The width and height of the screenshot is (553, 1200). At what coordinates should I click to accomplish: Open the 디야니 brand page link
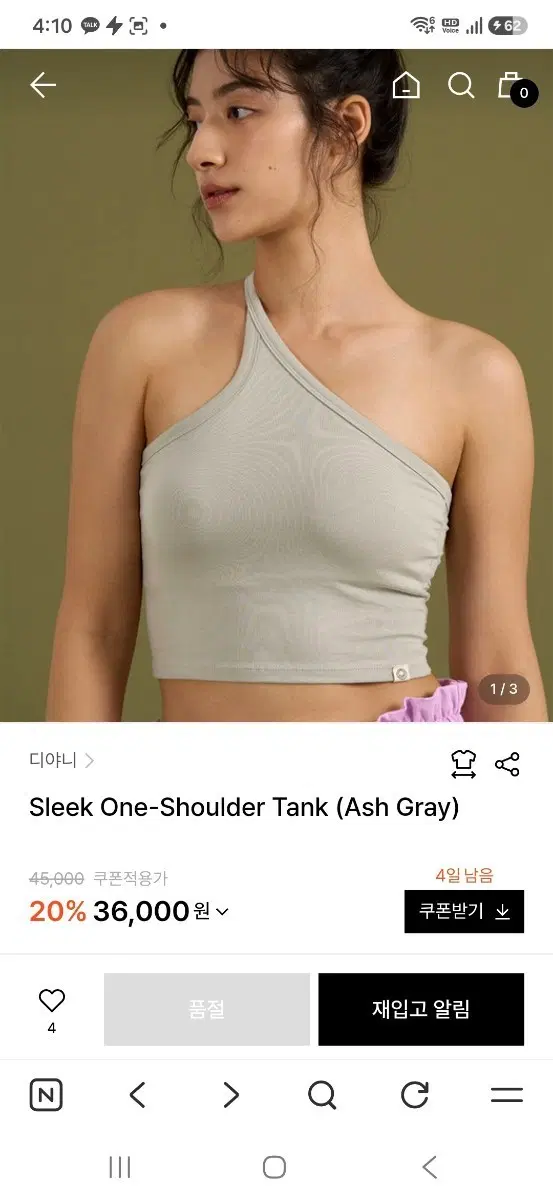point(62,760)
